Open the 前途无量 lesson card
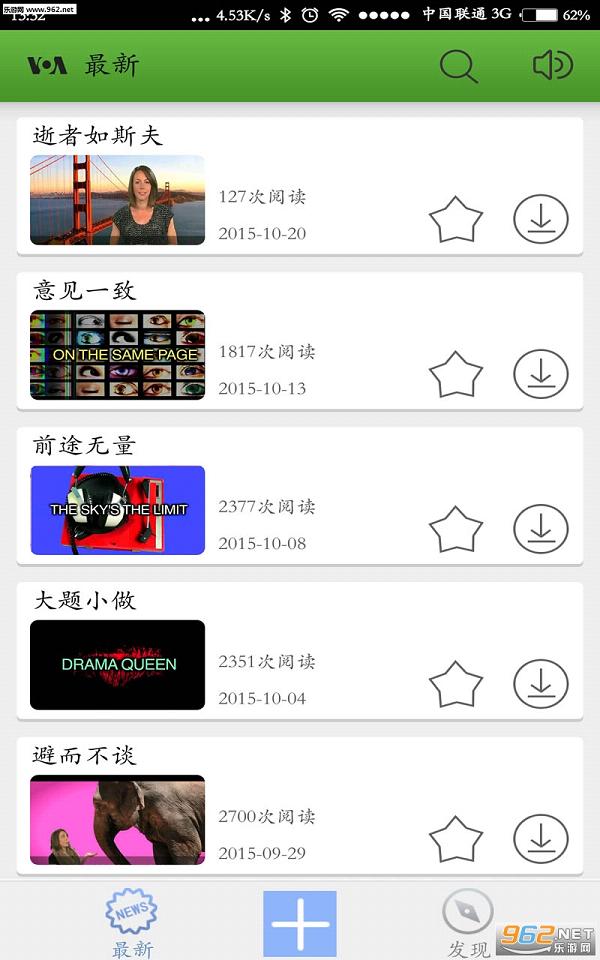This screenshot has width=600, height=960. click(x=299, y=496)
